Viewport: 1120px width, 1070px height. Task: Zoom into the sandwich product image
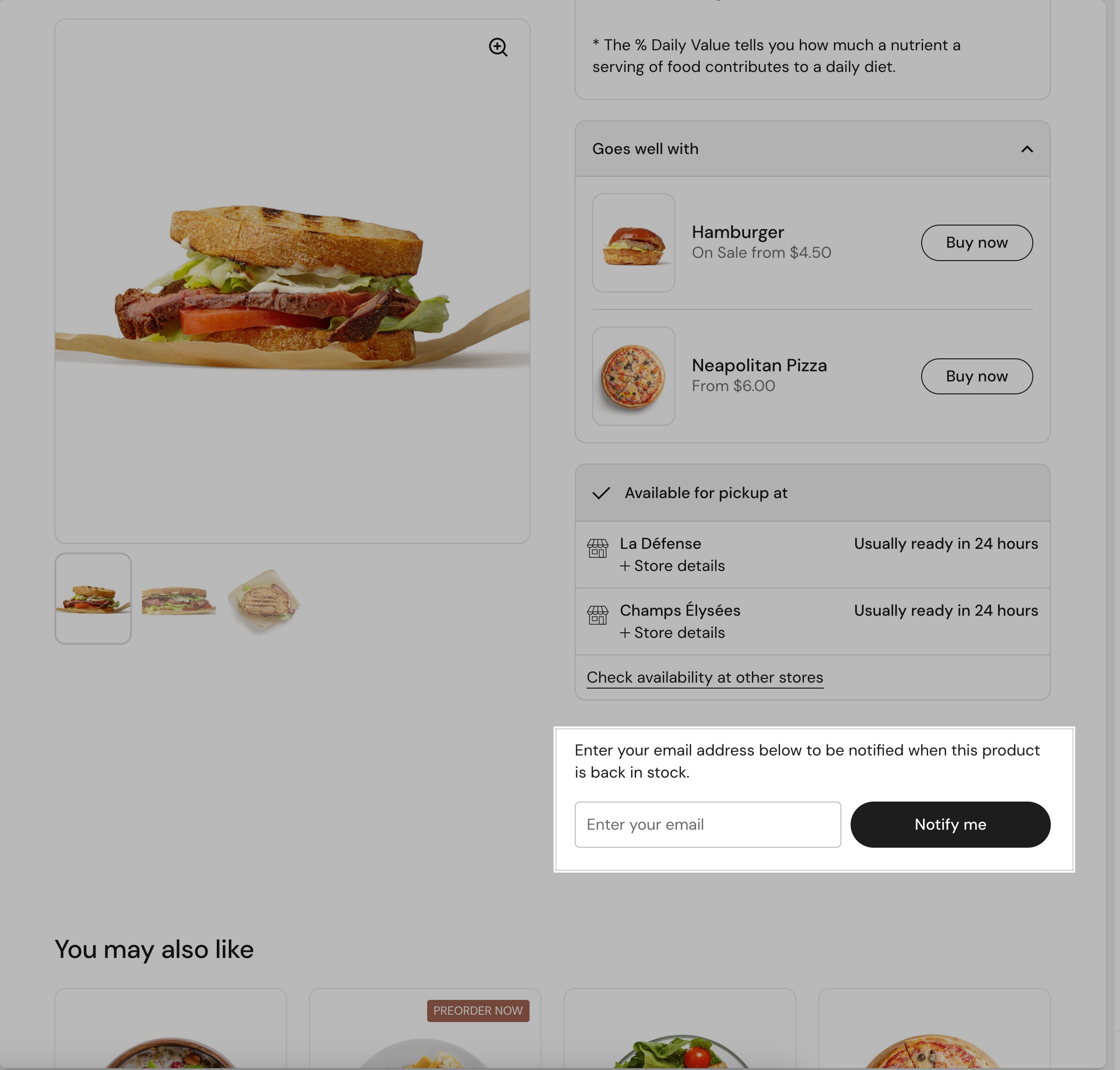(498, 48)
